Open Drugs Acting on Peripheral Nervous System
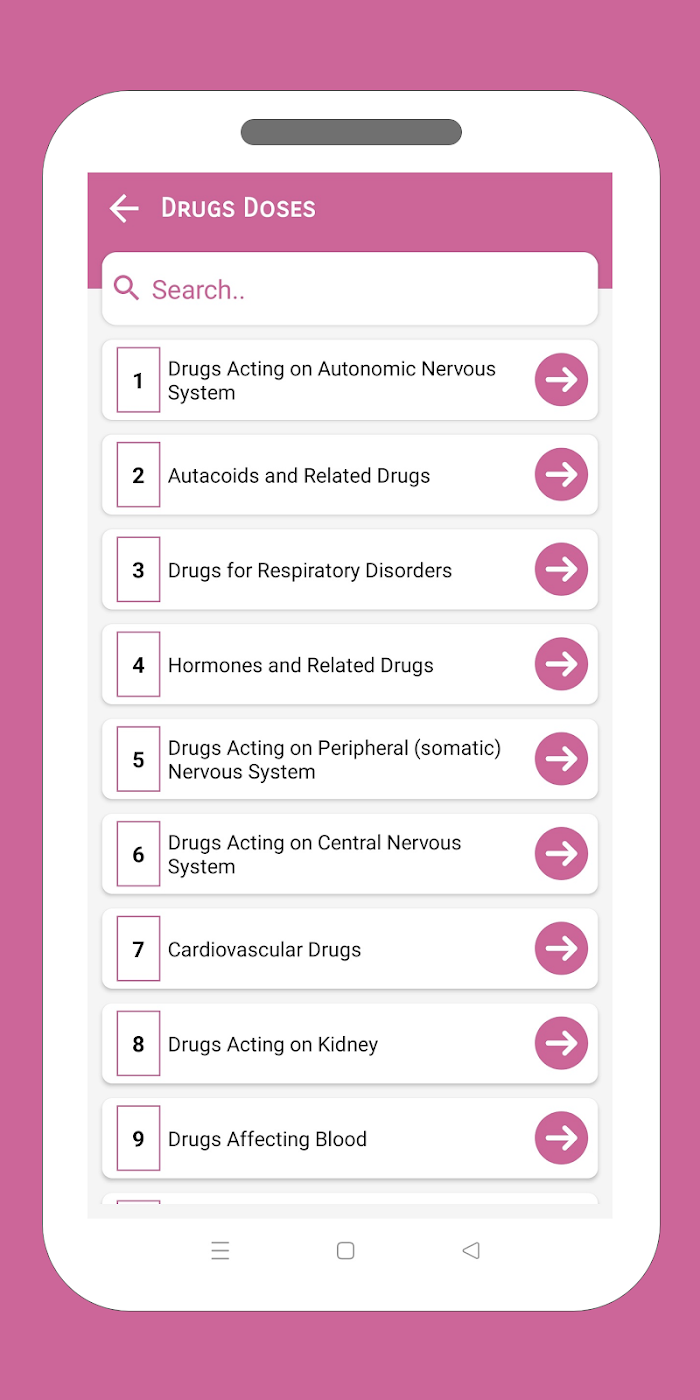 tap(350, 759)
